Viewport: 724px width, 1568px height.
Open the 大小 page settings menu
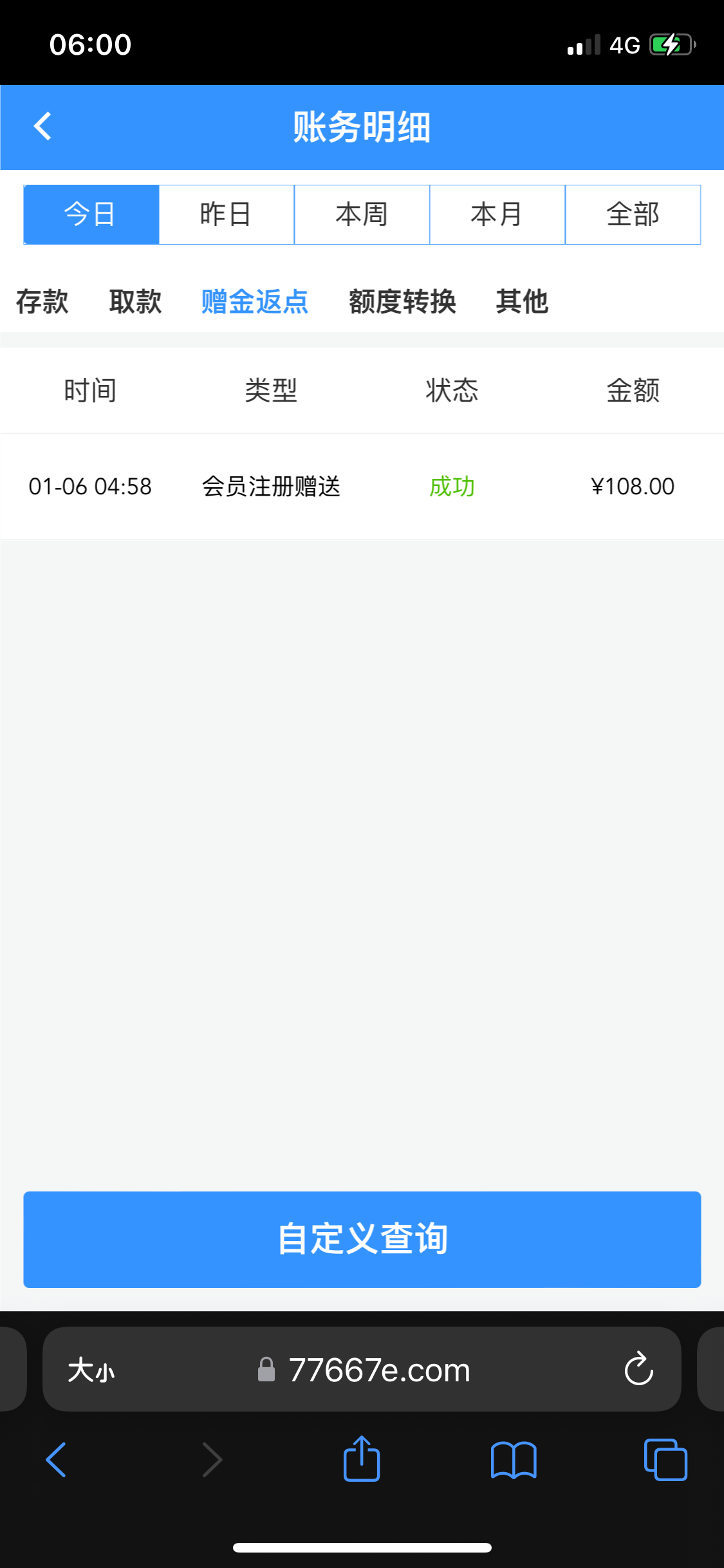pyautogui.click(x=91, y=1370)
